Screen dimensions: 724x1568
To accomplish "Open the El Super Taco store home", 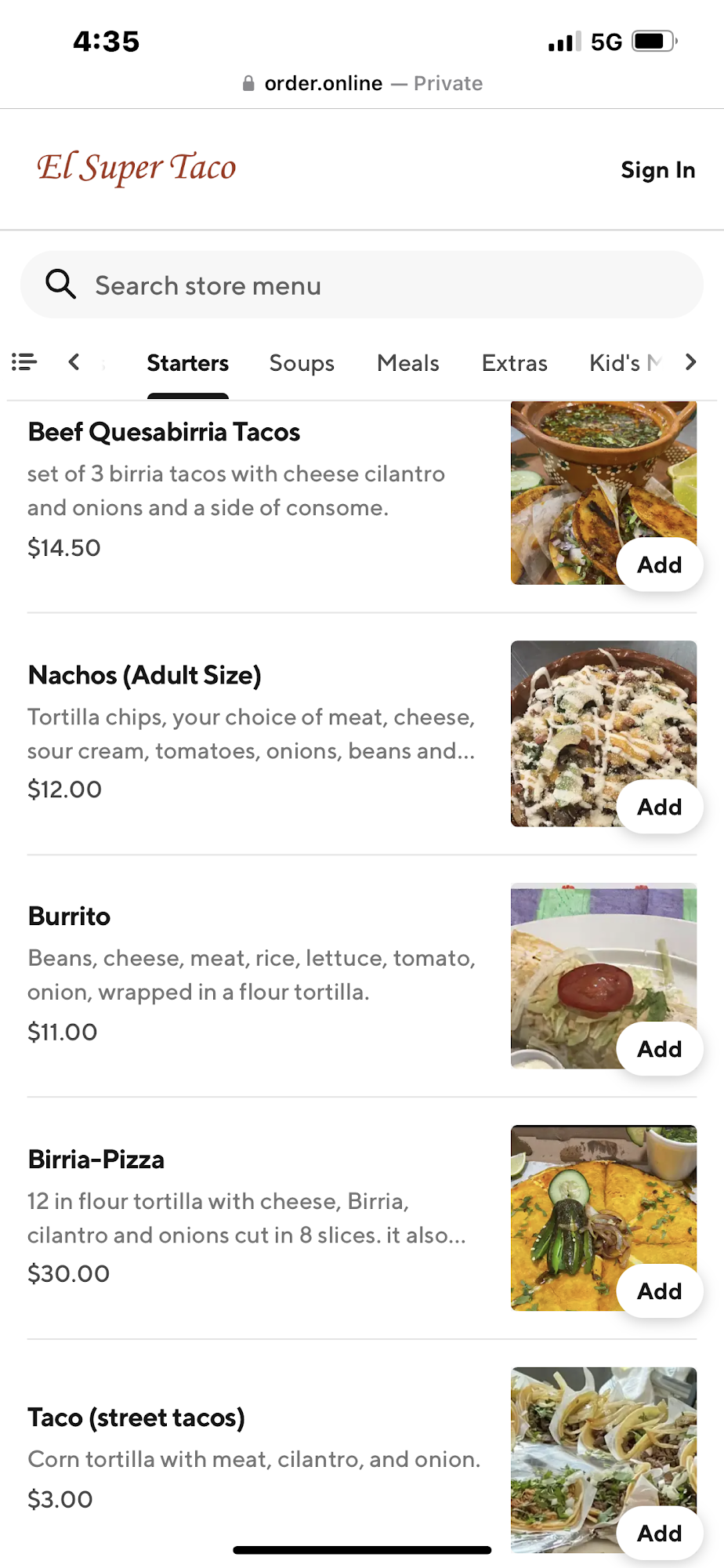I will click(x=136, y=168).
